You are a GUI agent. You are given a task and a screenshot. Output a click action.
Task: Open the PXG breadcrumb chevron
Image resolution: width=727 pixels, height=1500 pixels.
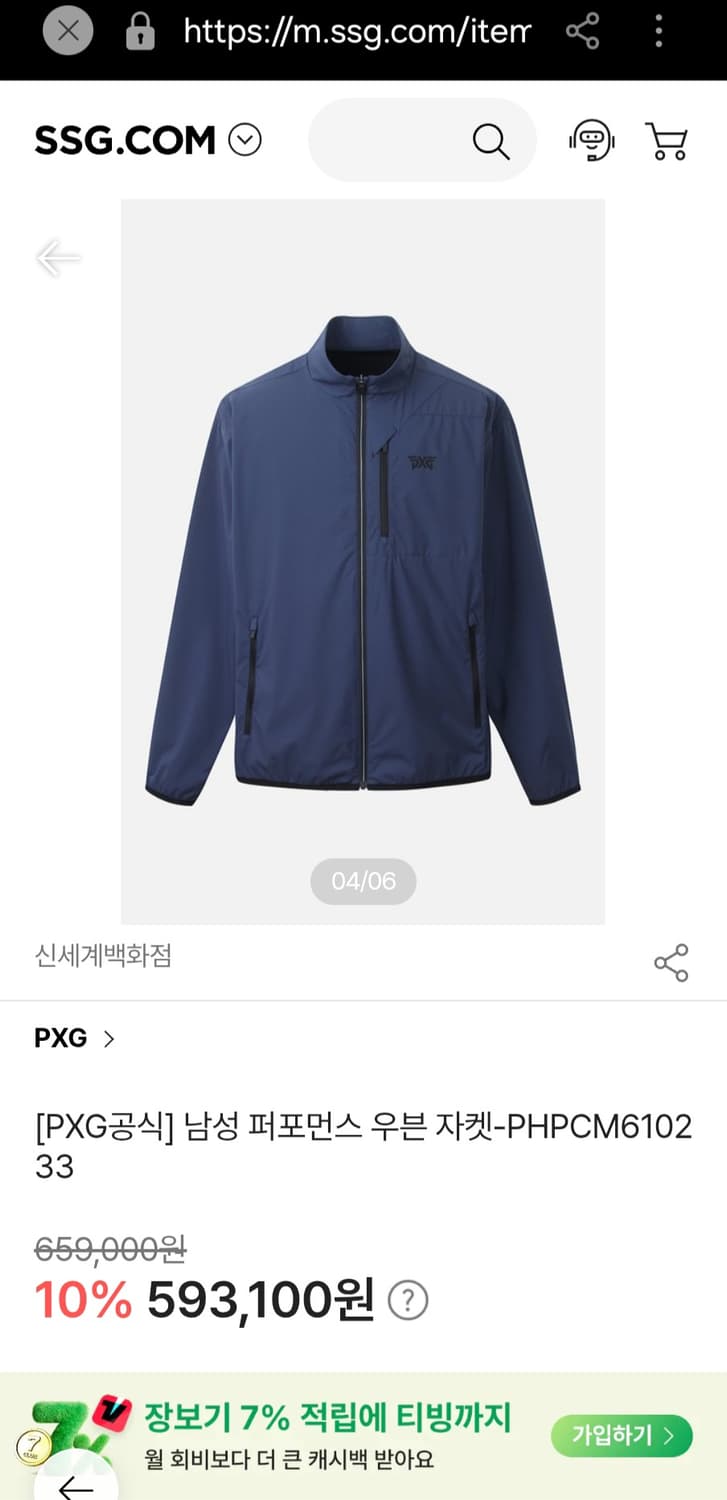click(x=108, y=1039)
